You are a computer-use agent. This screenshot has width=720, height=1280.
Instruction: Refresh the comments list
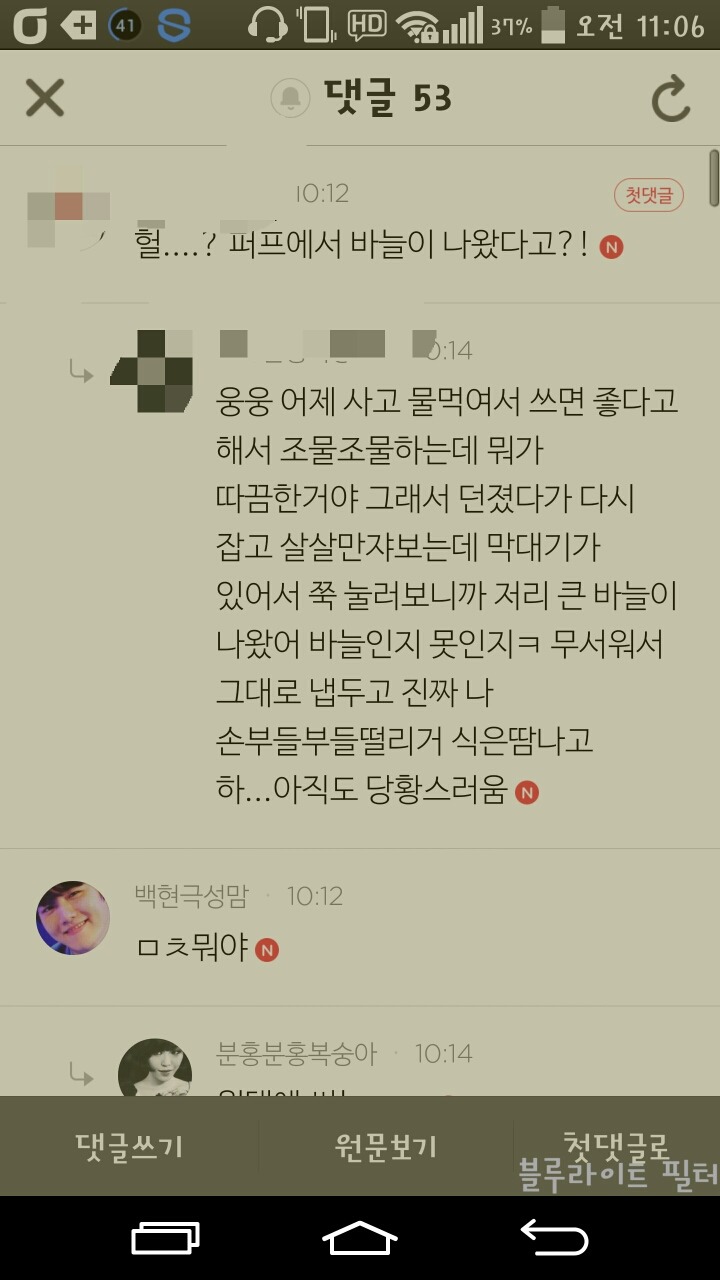coord(671,98)
